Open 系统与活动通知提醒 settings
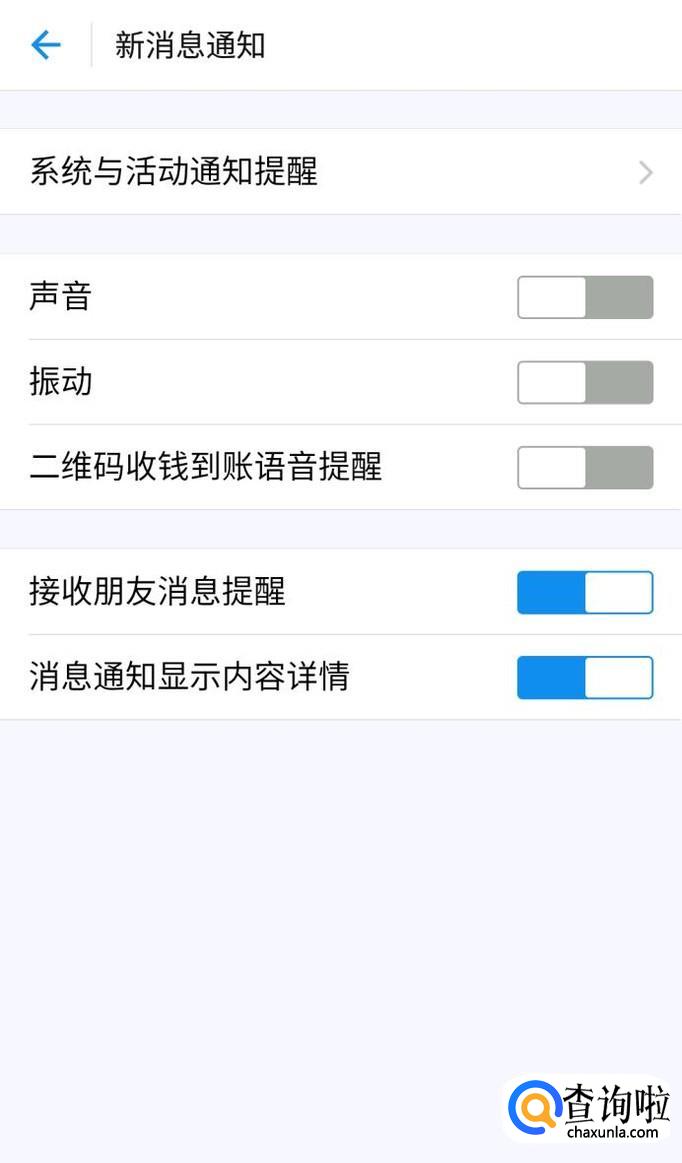This screenshot has height=1163, width=682. pos(340,172)
